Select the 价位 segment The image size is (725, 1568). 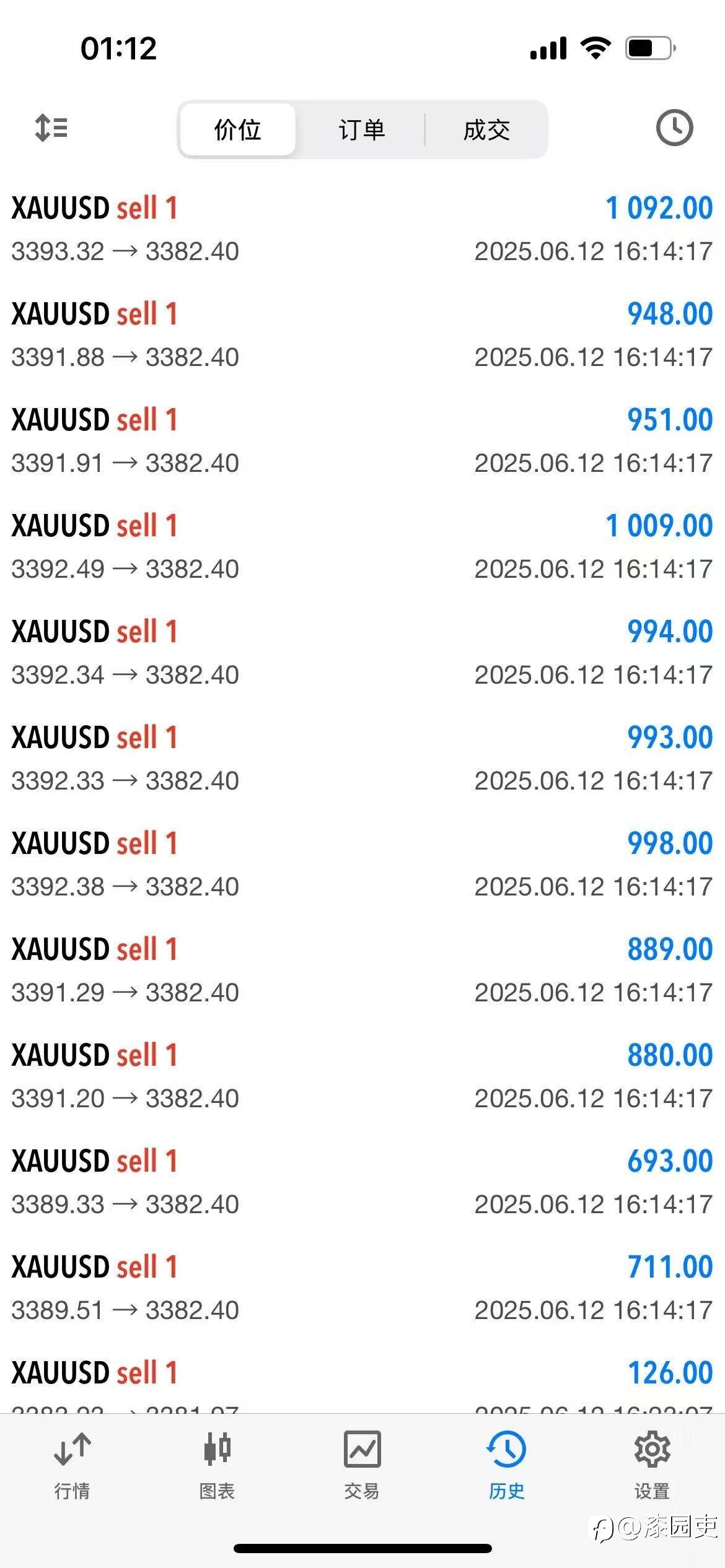point(238,129)
